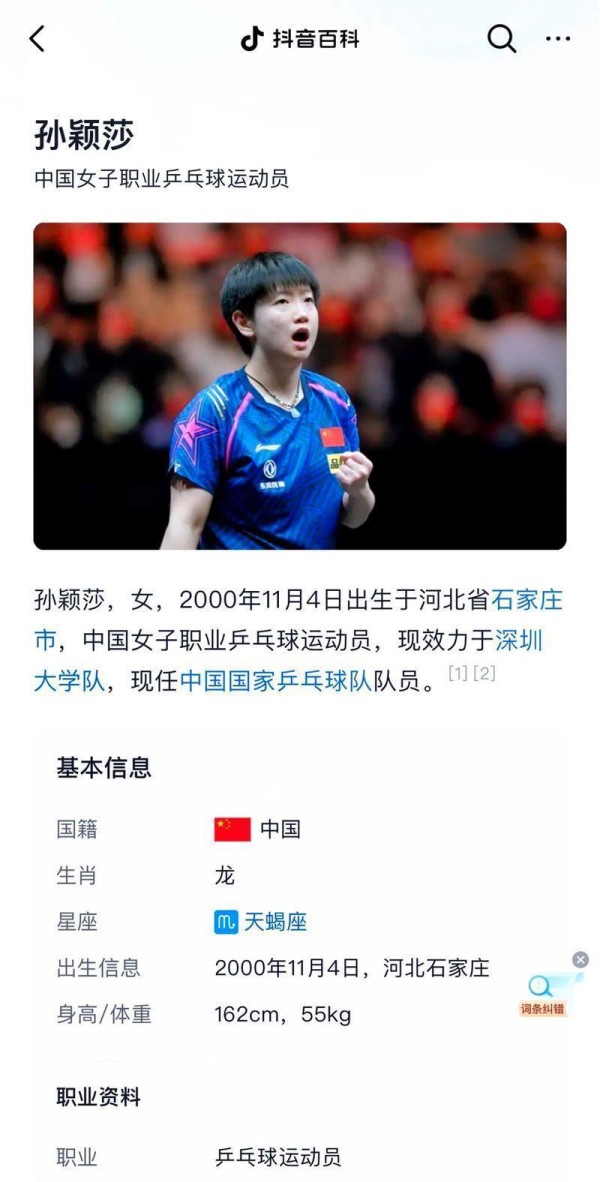
Task: Open search in the top bar
Action: [501, 39]
